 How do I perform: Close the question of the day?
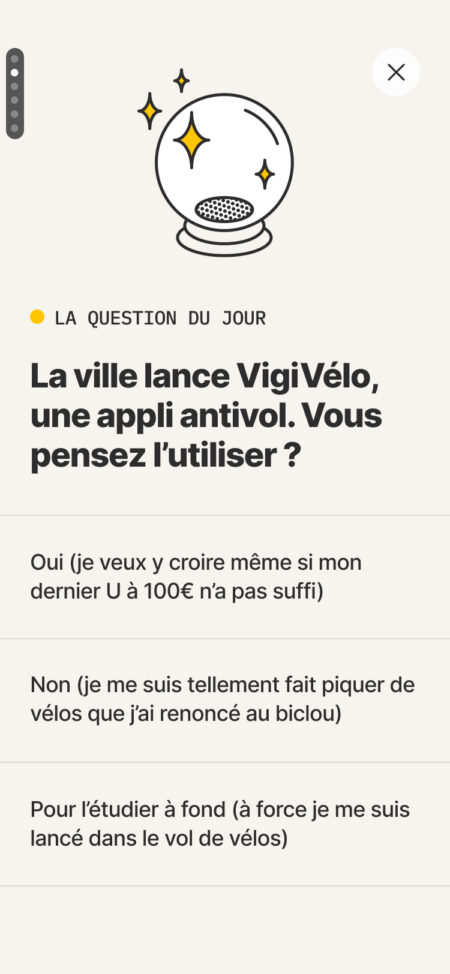(x=395, y=72)
